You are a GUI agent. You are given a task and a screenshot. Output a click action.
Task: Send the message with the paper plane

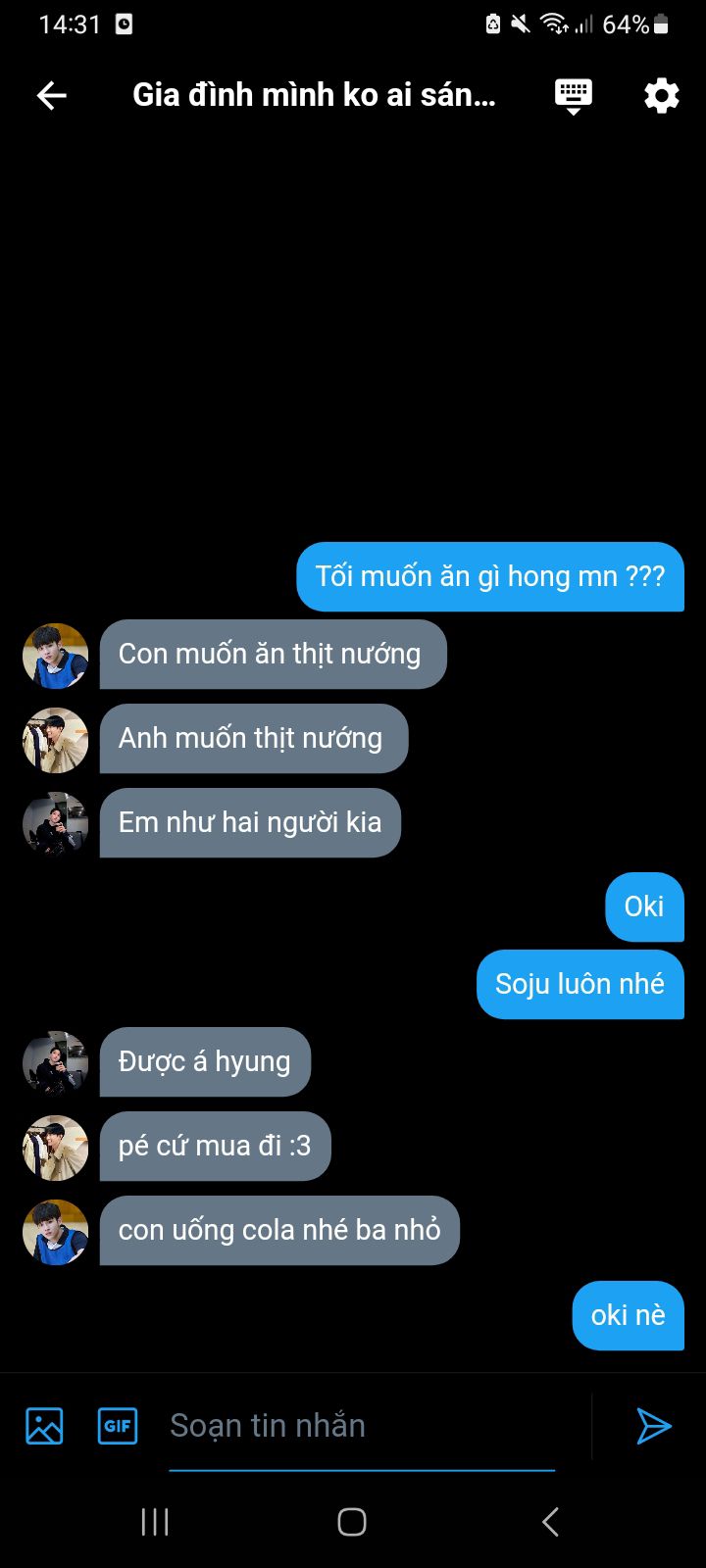coord(654,1426)
